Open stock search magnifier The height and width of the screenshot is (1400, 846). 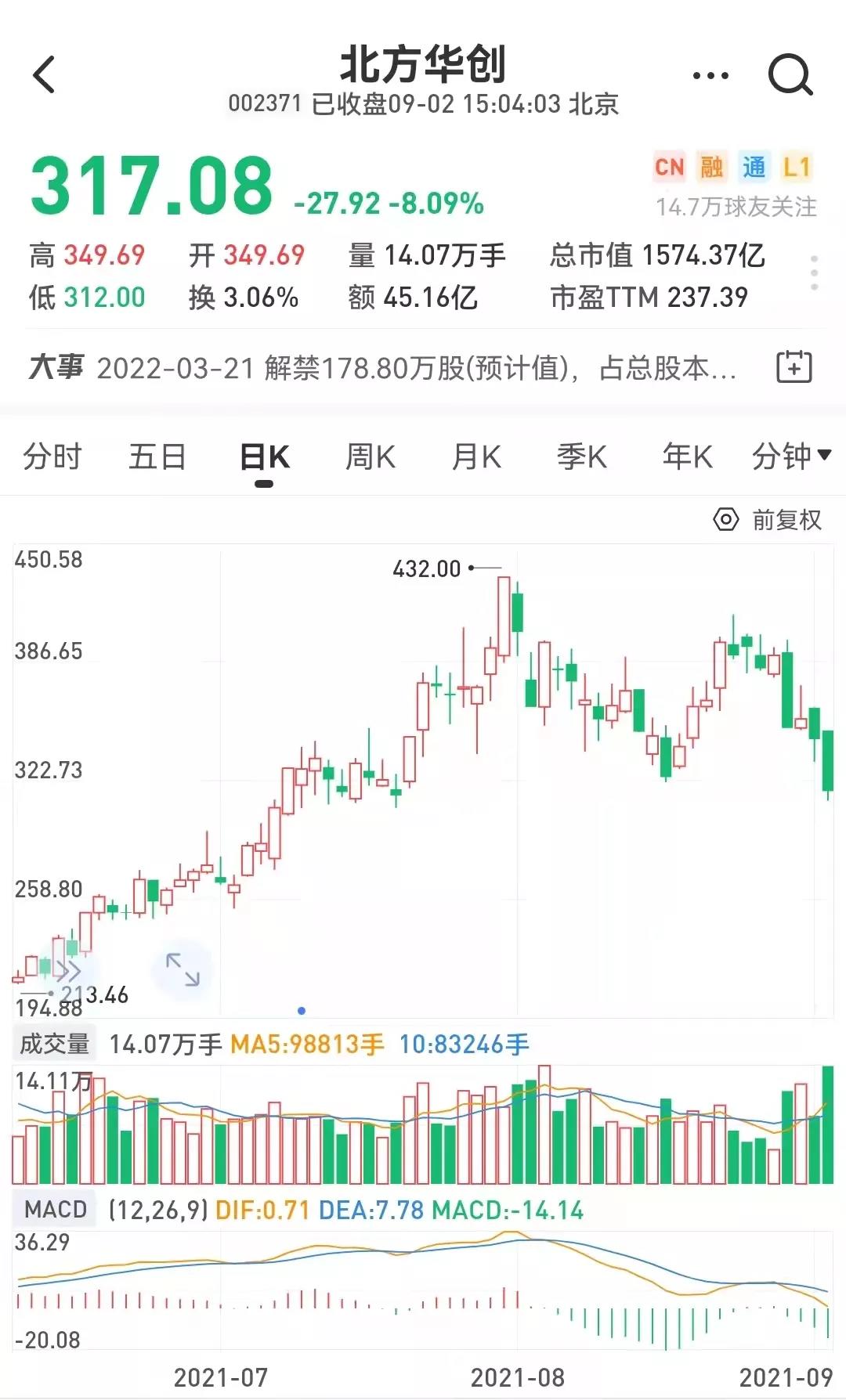coord(790,75)
